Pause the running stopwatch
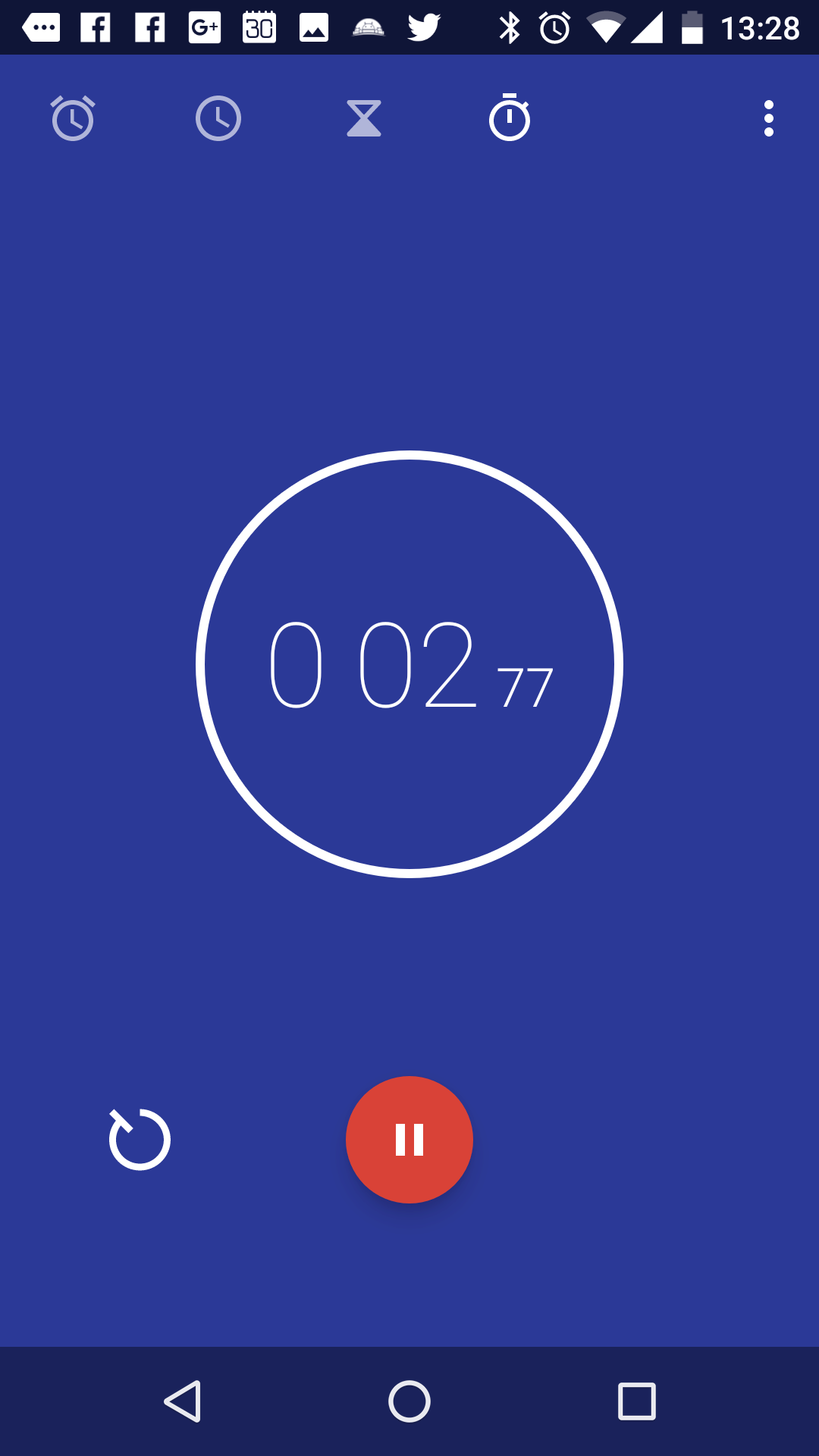Viewport: 819px width, 1456px height. pyautogui.click(x=409, y=1140)
